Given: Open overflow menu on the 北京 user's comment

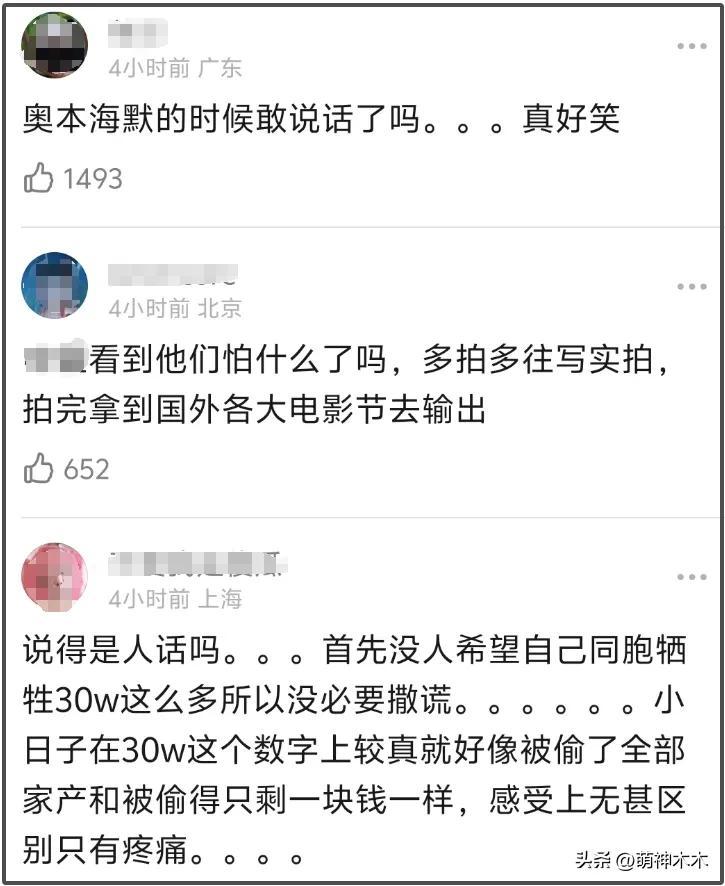Looking at the screenshot, I should 691,287.
